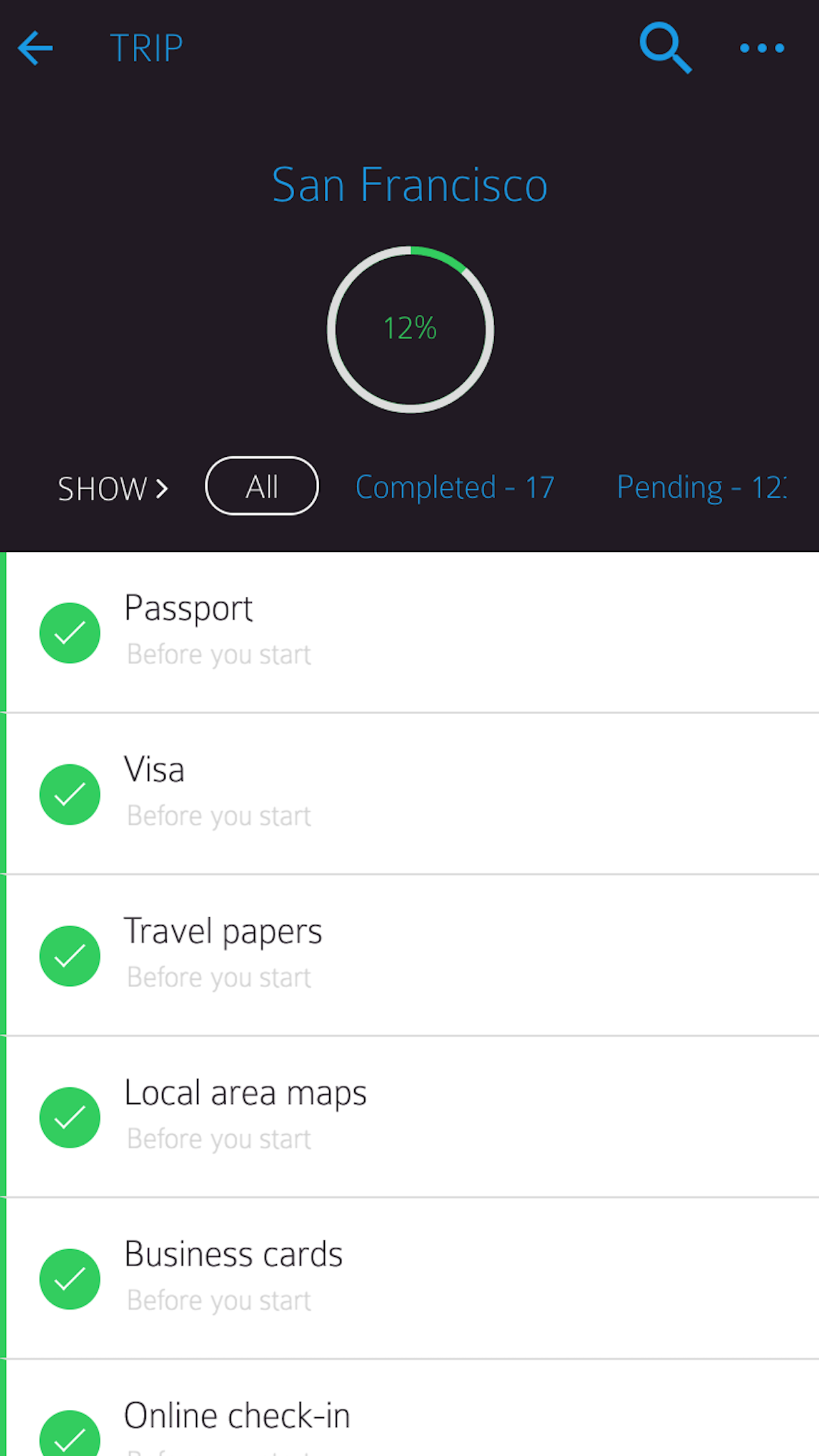View the Pending items filter
Viewport: 819px width, 1456px height.
click(x=701, y=487)
